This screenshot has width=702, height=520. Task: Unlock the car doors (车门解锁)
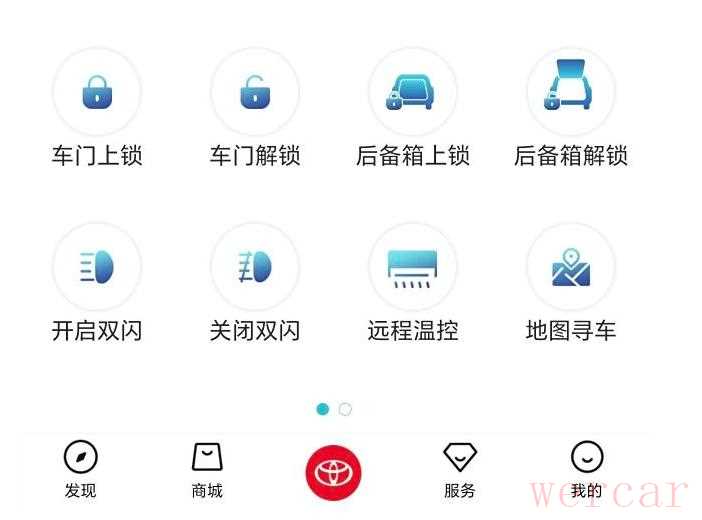[254, 93]
